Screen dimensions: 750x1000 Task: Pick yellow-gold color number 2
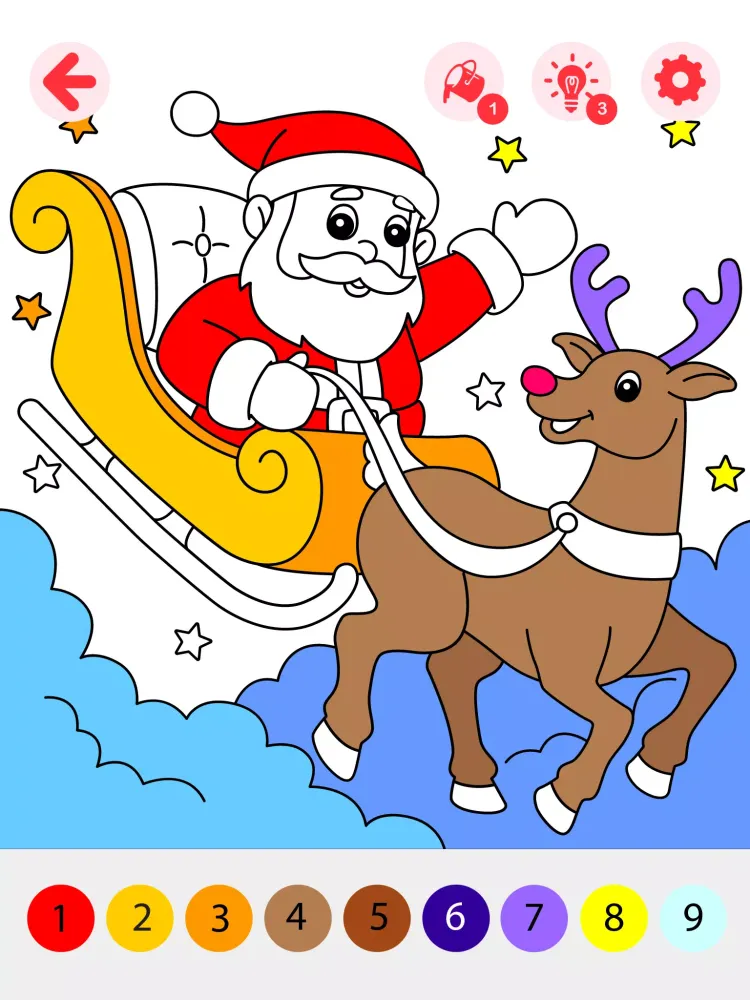coord(140,918)
